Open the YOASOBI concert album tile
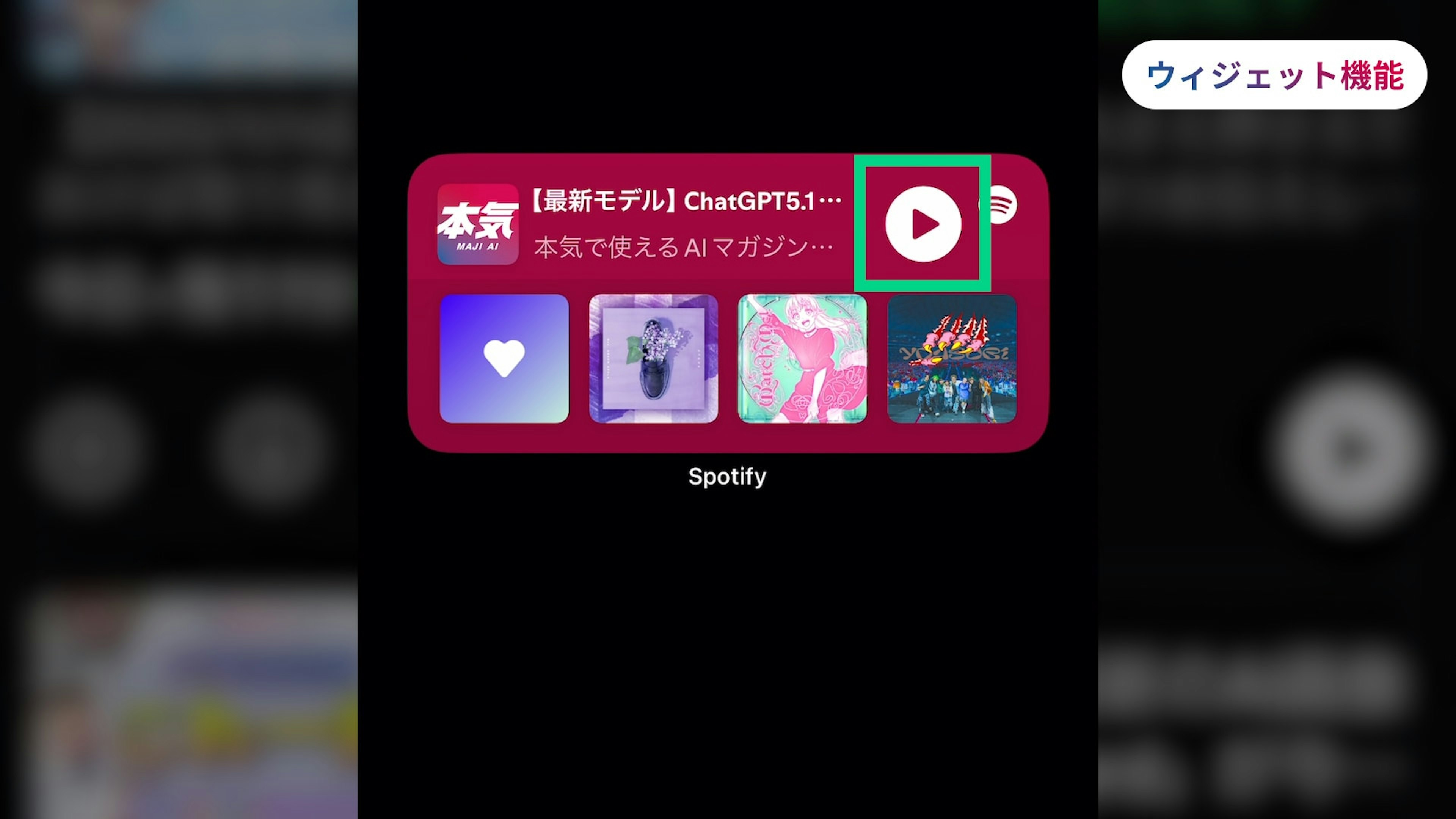The height and width of the screenshot is (819, 1456). pos(952,358)
